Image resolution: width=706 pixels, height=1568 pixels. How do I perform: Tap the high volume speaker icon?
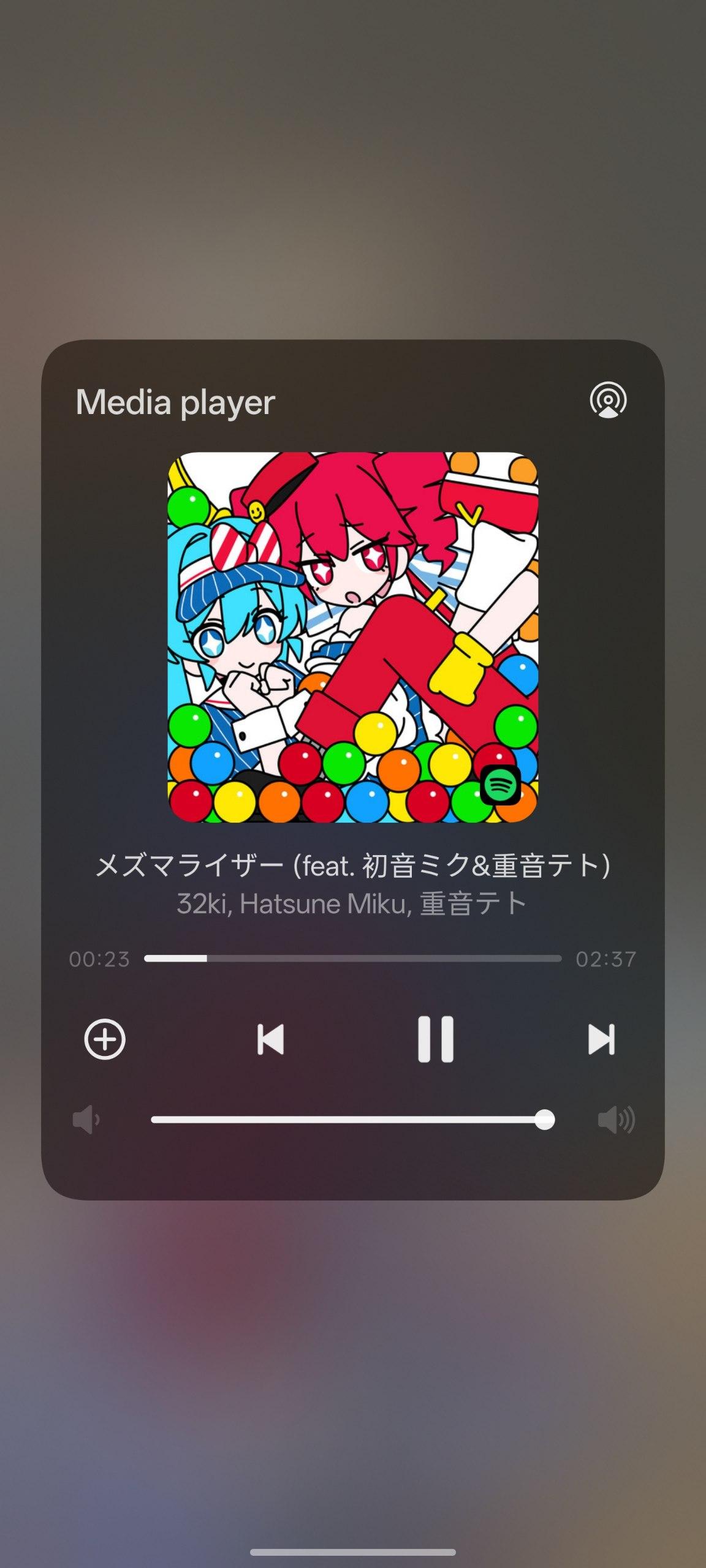pyautogui.click(x=616, y=1120)
